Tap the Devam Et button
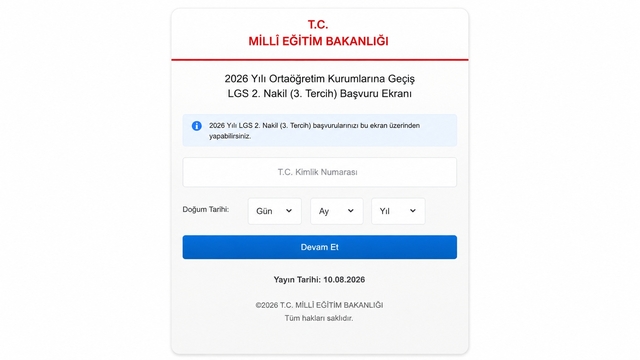The height and width of the screenshot is (360, 640). pyautogui.click(x=320, y=247)
